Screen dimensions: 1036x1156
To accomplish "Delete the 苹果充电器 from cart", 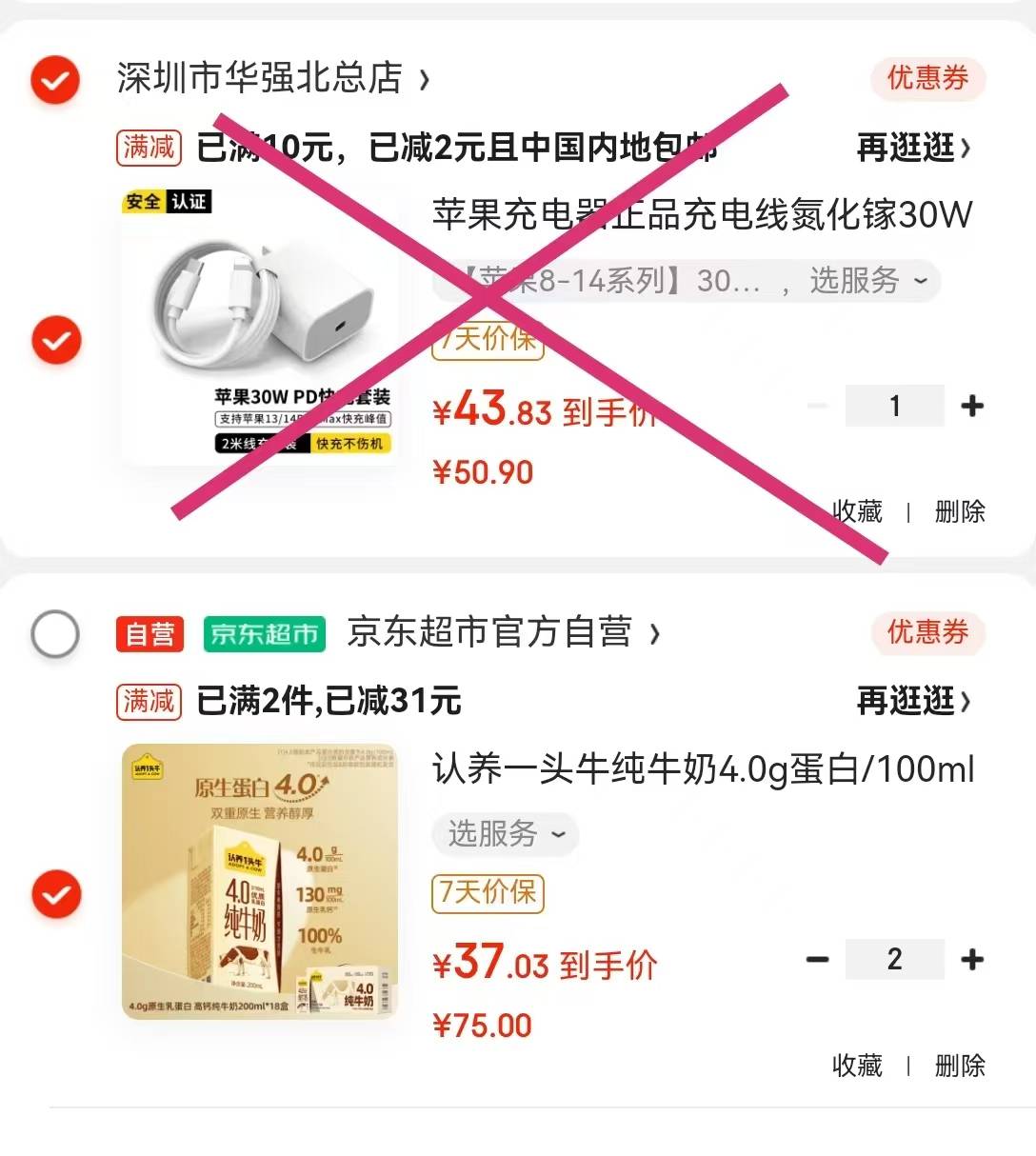I will tap(959, 512).
